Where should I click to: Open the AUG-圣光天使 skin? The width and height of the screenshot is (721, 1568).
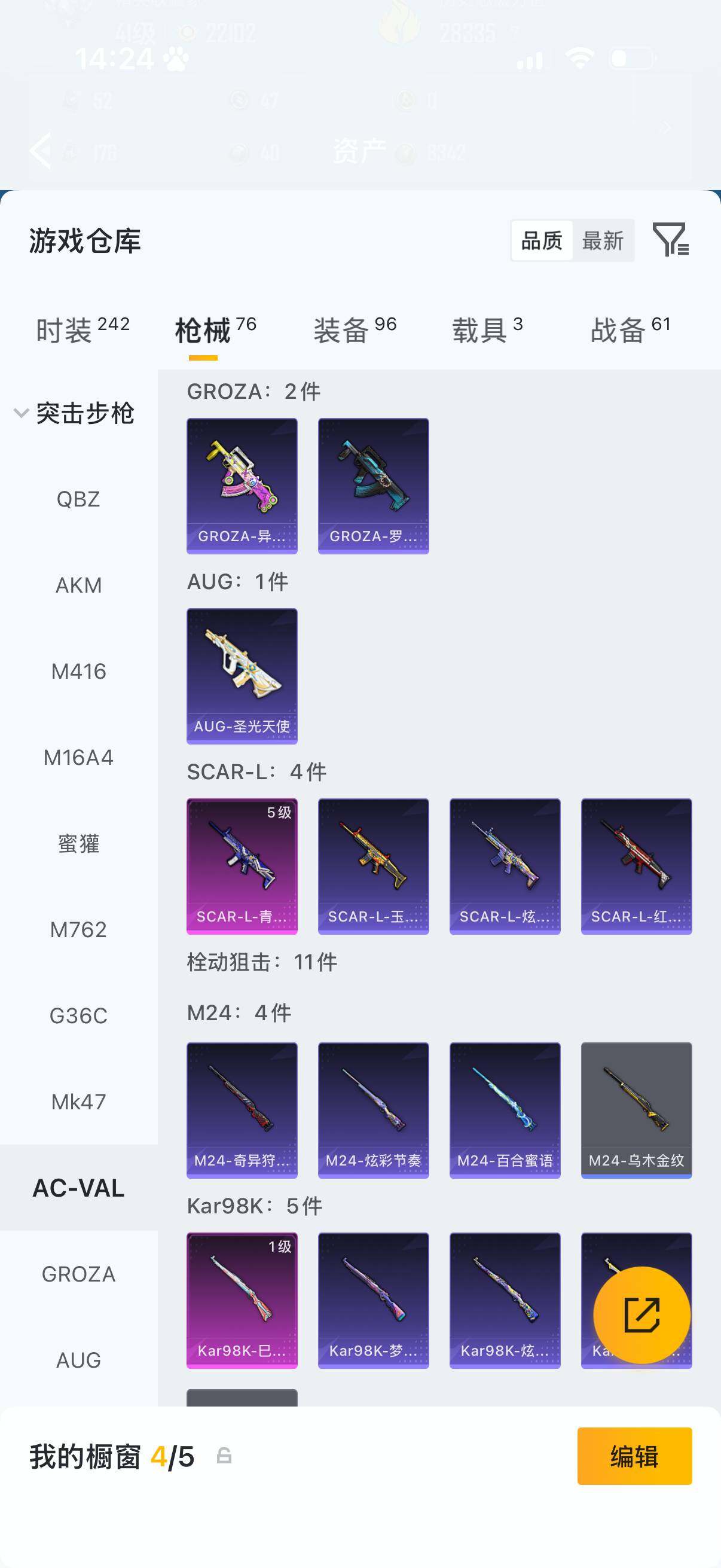coord(242,676)
